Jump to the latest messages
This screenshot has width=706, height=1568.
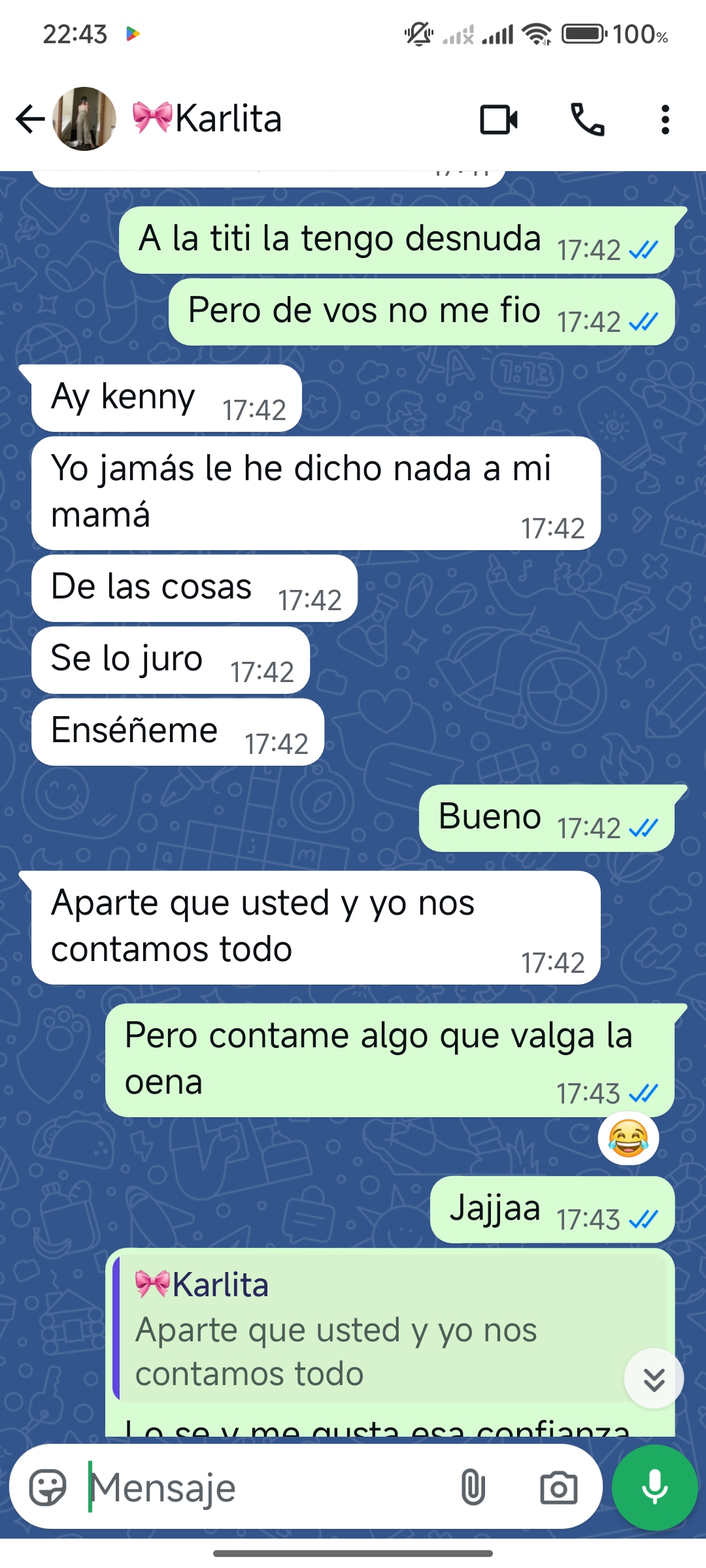pos(654,1379)
